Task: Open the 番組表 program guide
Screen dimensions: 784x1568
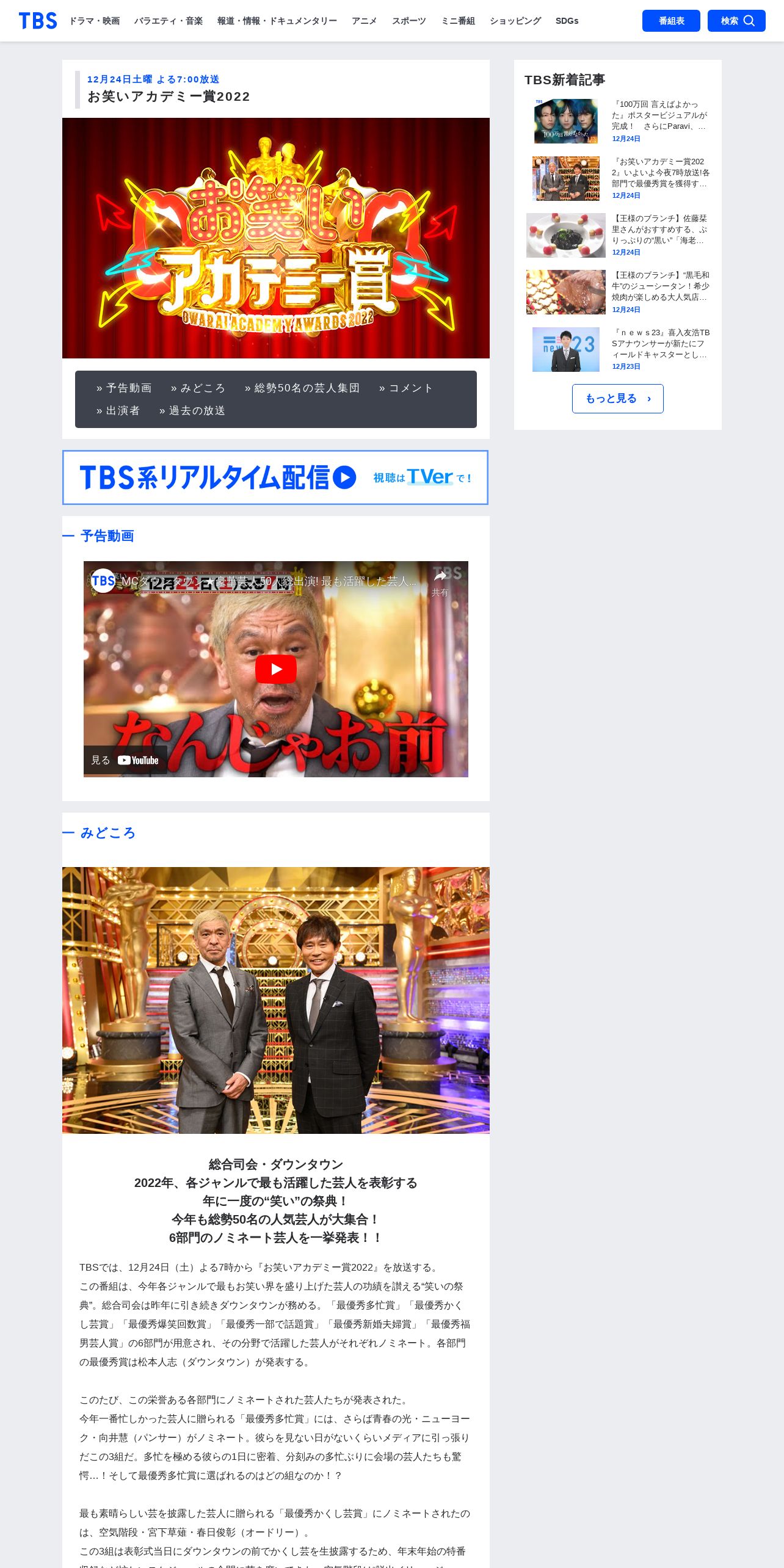Action: 671,21
